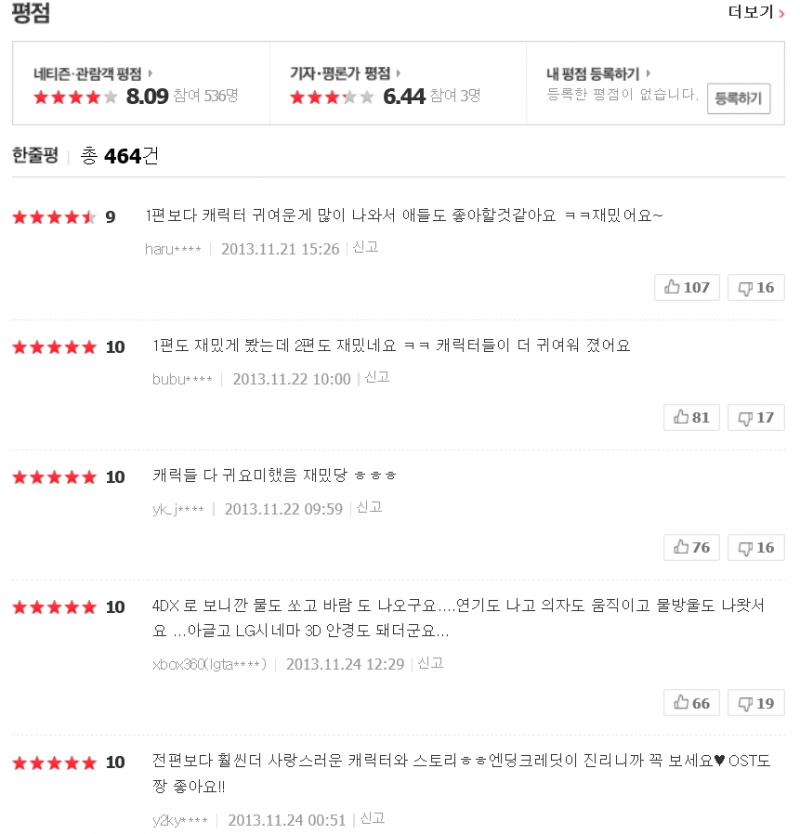
Task: Dislike haru**** review with 16 dislikes
Action: click(756, 287)
